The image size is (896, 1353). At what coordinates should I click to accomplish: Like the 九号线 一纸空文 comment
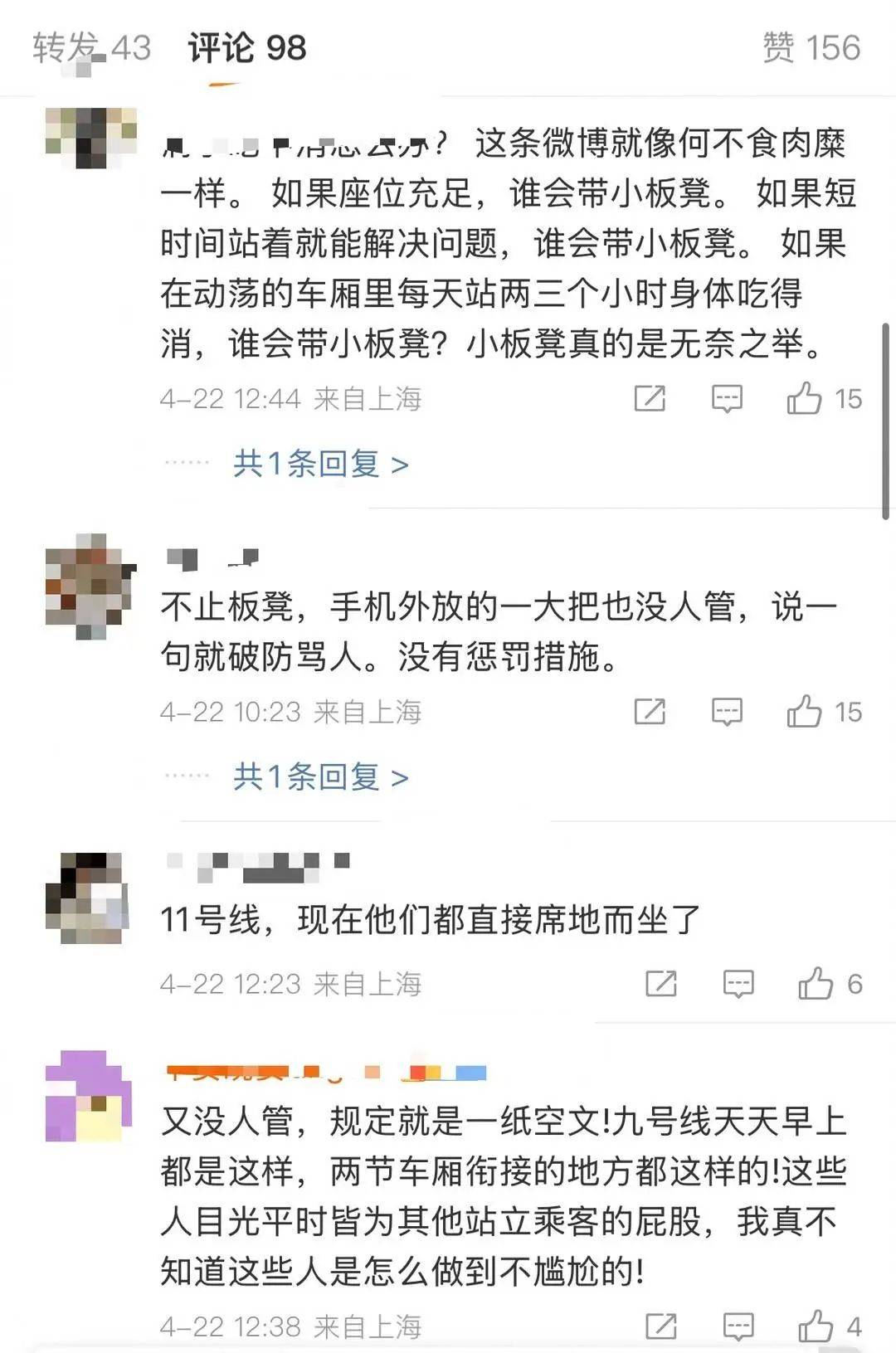pyautogui.click(x=816, y=1326)
